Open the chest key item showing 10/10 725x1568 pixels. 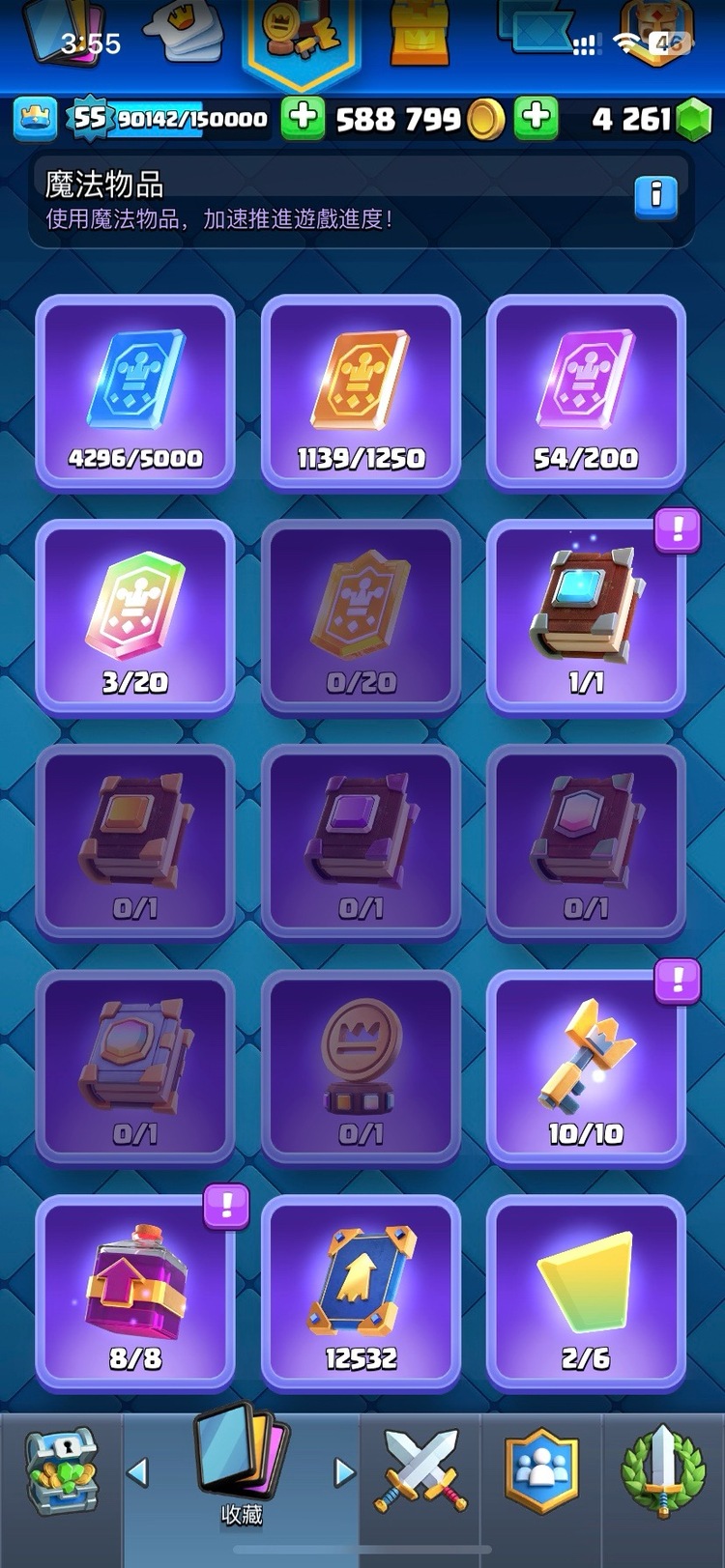click(586, 1068)
